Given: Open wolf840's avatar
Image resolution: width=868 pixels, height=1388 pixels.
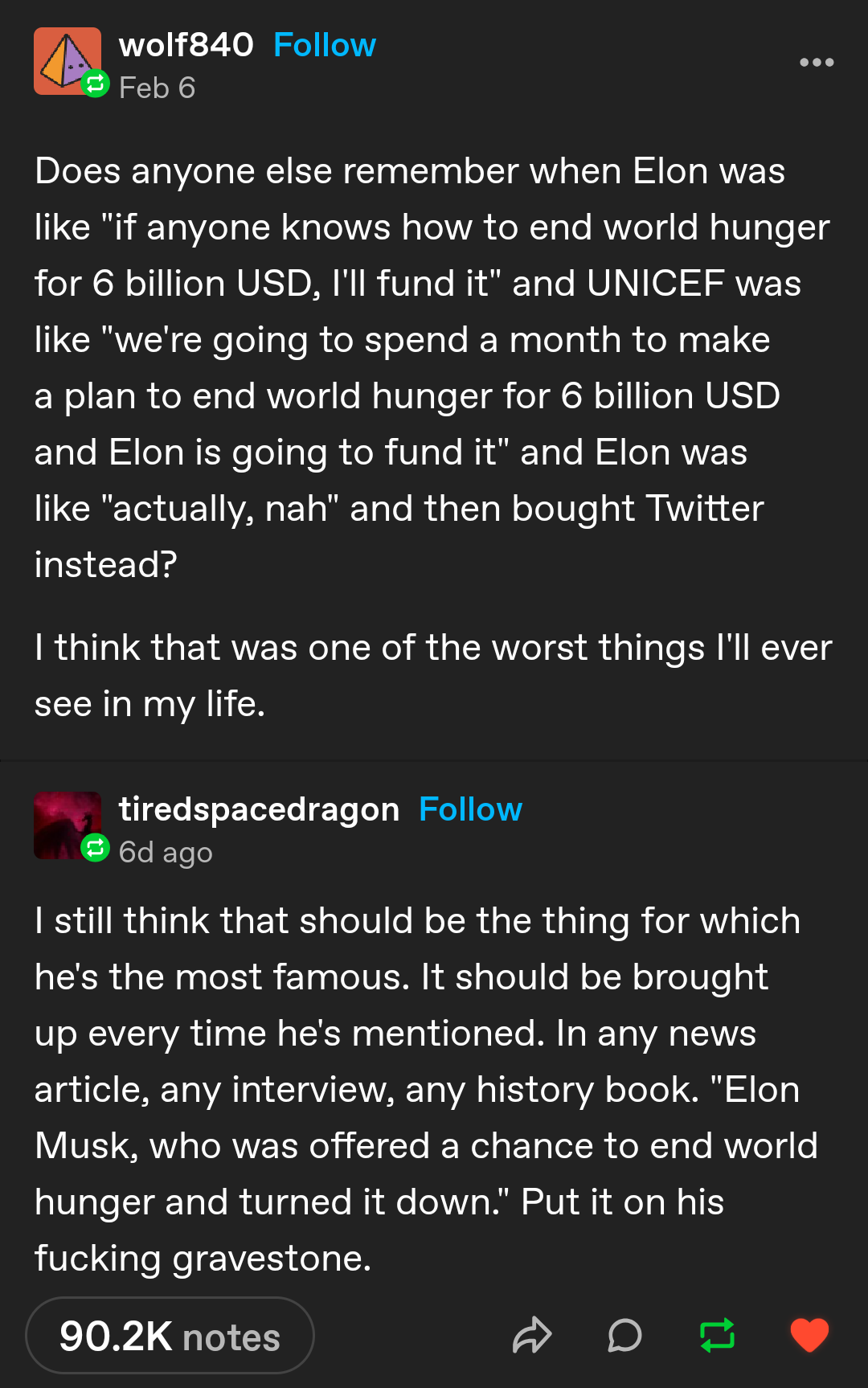Looking at the screenshot, I should pos(67,61).
